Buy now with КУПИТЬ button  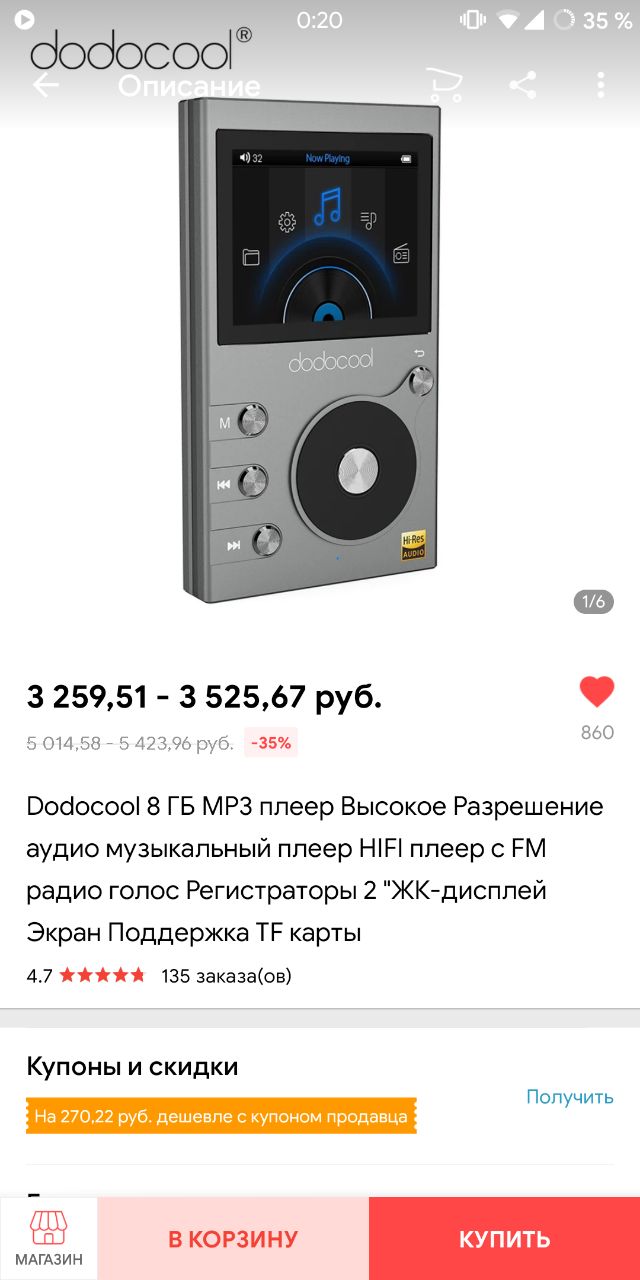pyautogui.click(x=504, y=1239)
